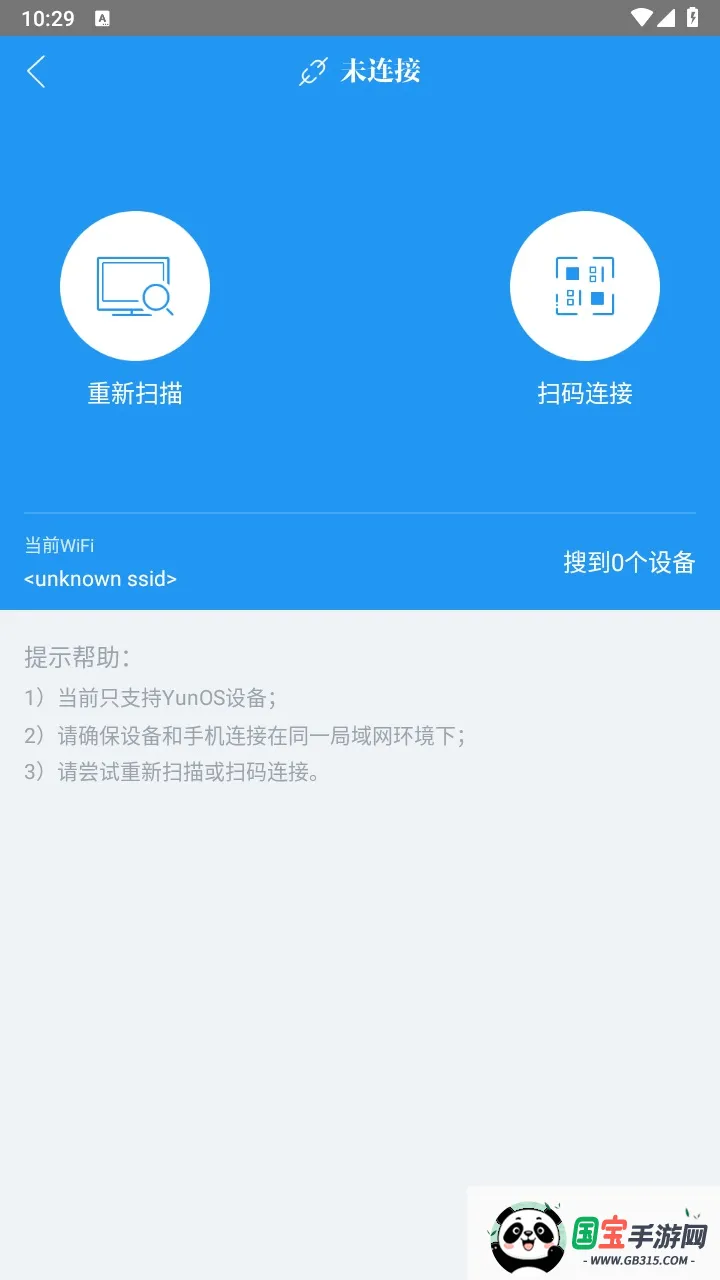
Task: Tap the 重新扫描 label to rescan
Action: [x=135, y=393]
